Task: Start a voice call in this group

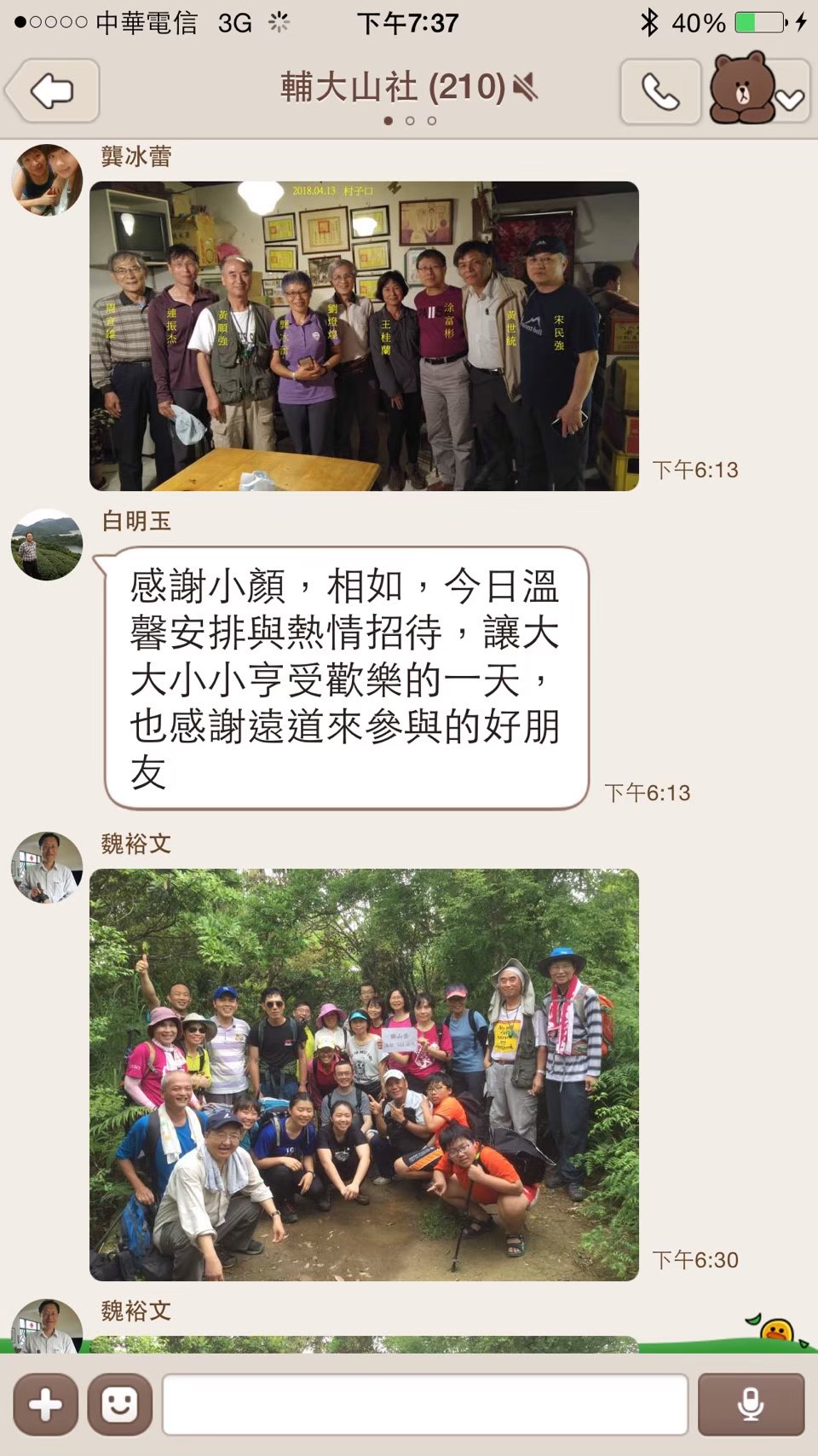Action: point(660,92)
